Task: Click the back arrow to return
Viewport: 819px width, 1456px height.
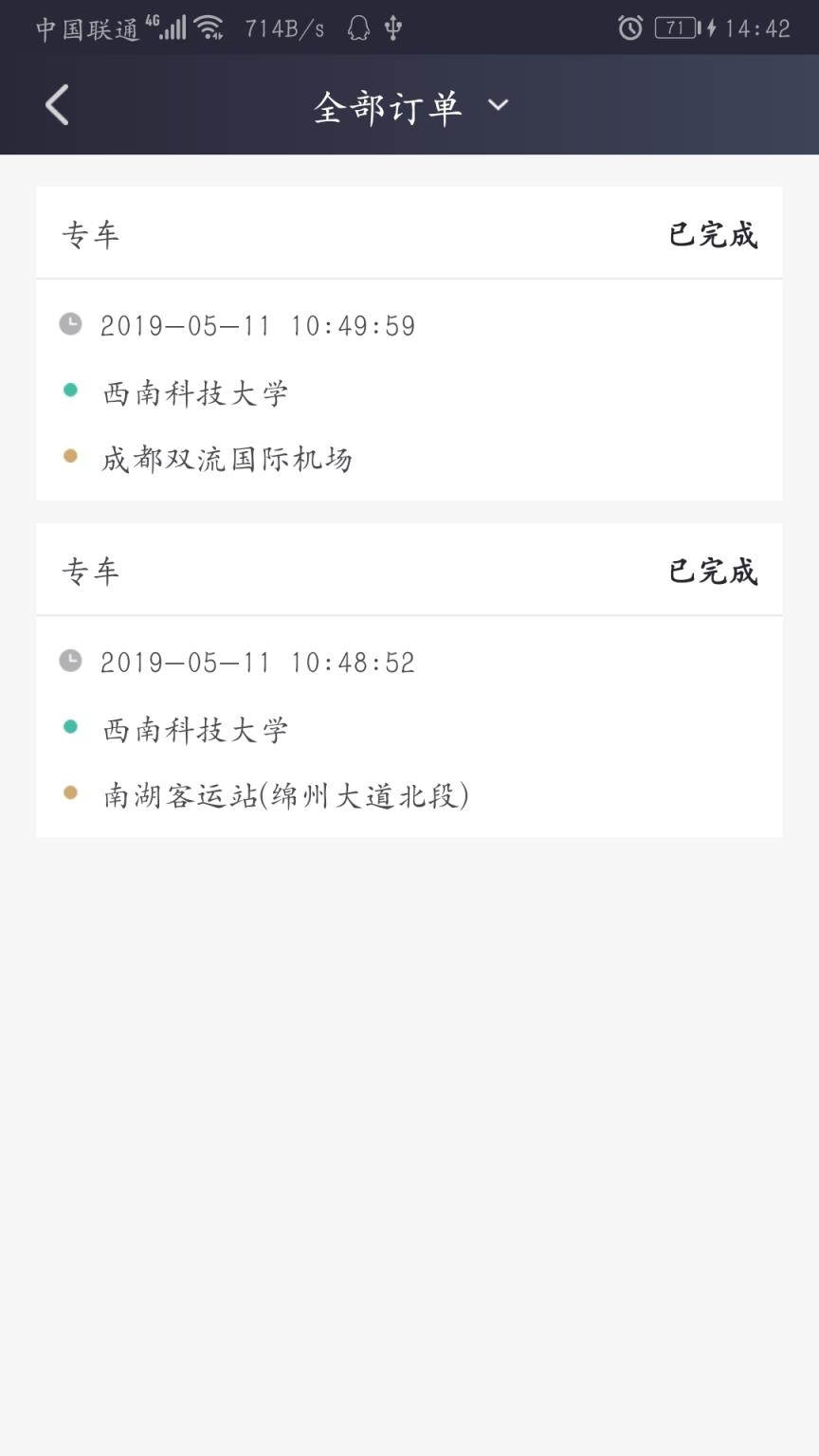Action: coord(55,104)
